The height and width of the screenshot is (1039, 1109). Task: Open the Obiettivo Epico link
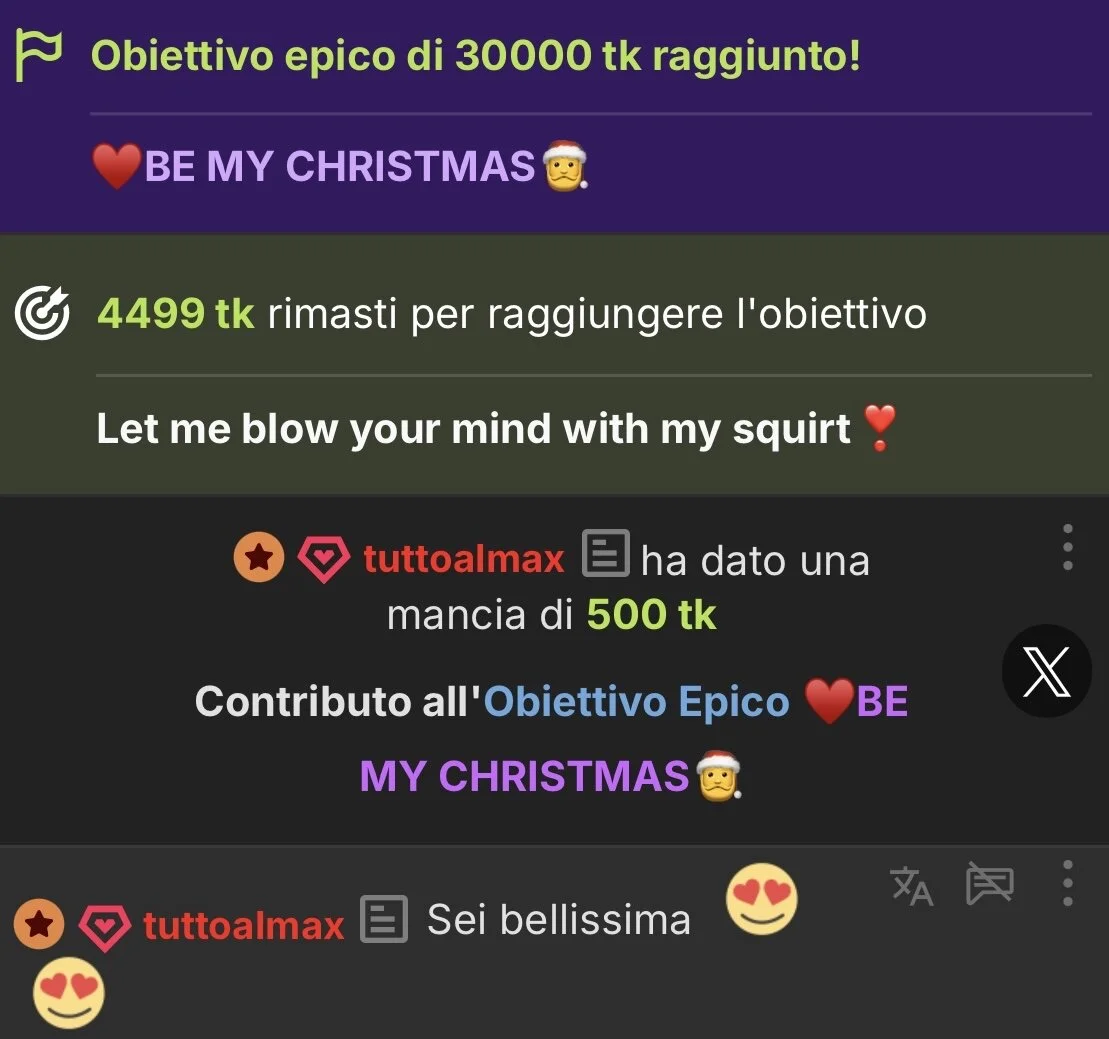[636, 702]
